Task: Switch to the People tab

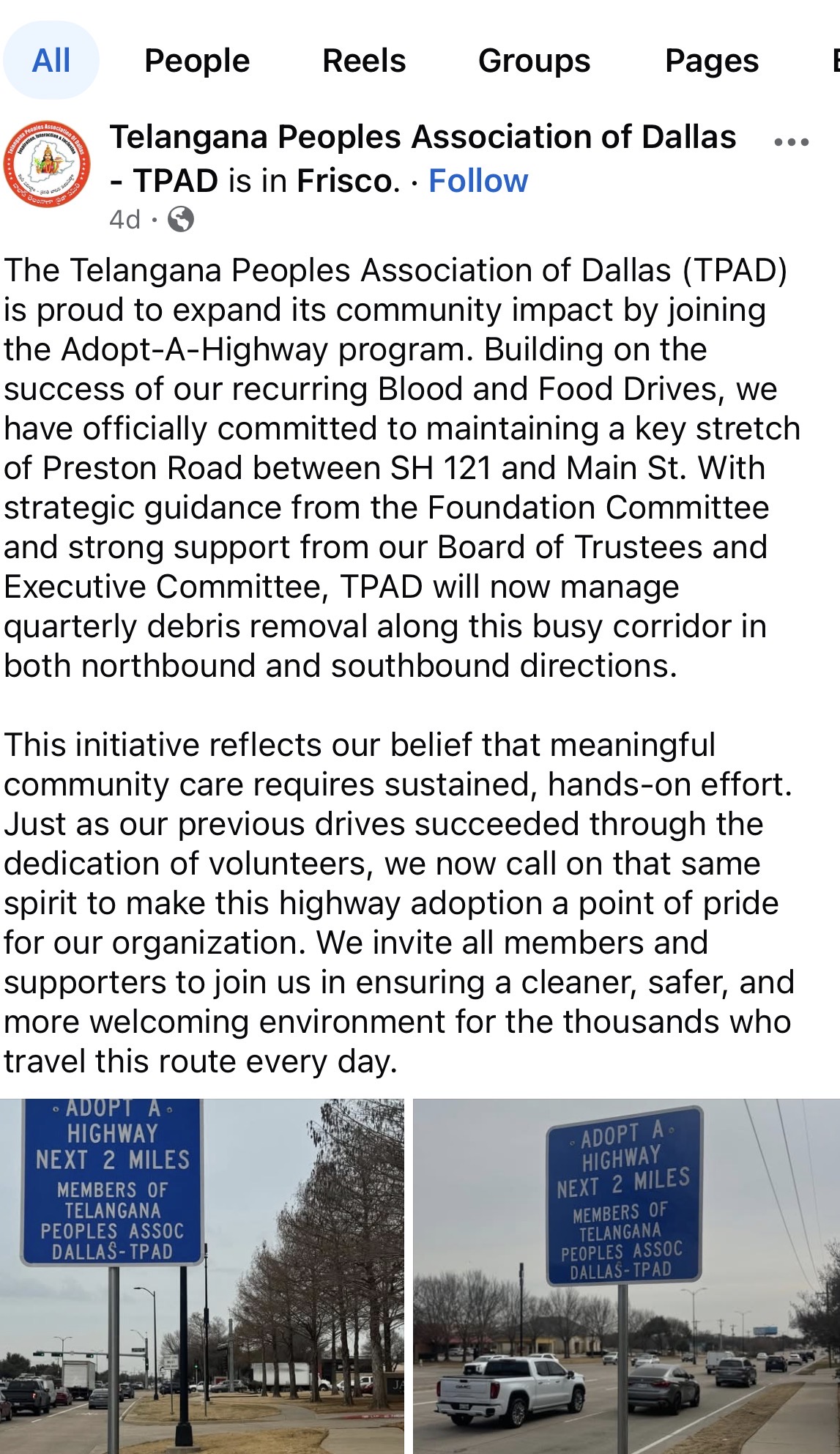Action: click(197, 61)
